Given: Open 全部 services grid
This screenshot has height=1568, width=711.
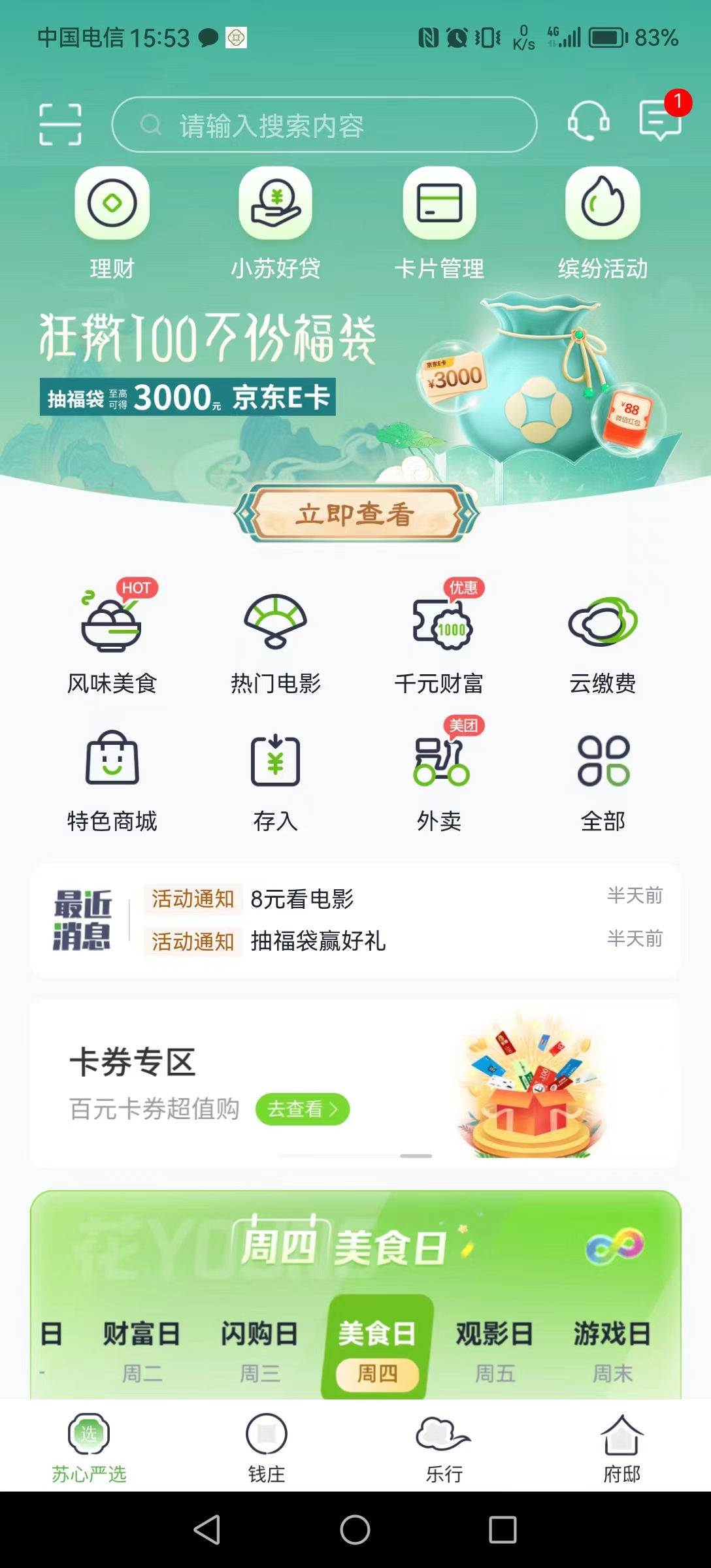Looking at the screenshot, I should pyautogui.click(x=603, y=777).
